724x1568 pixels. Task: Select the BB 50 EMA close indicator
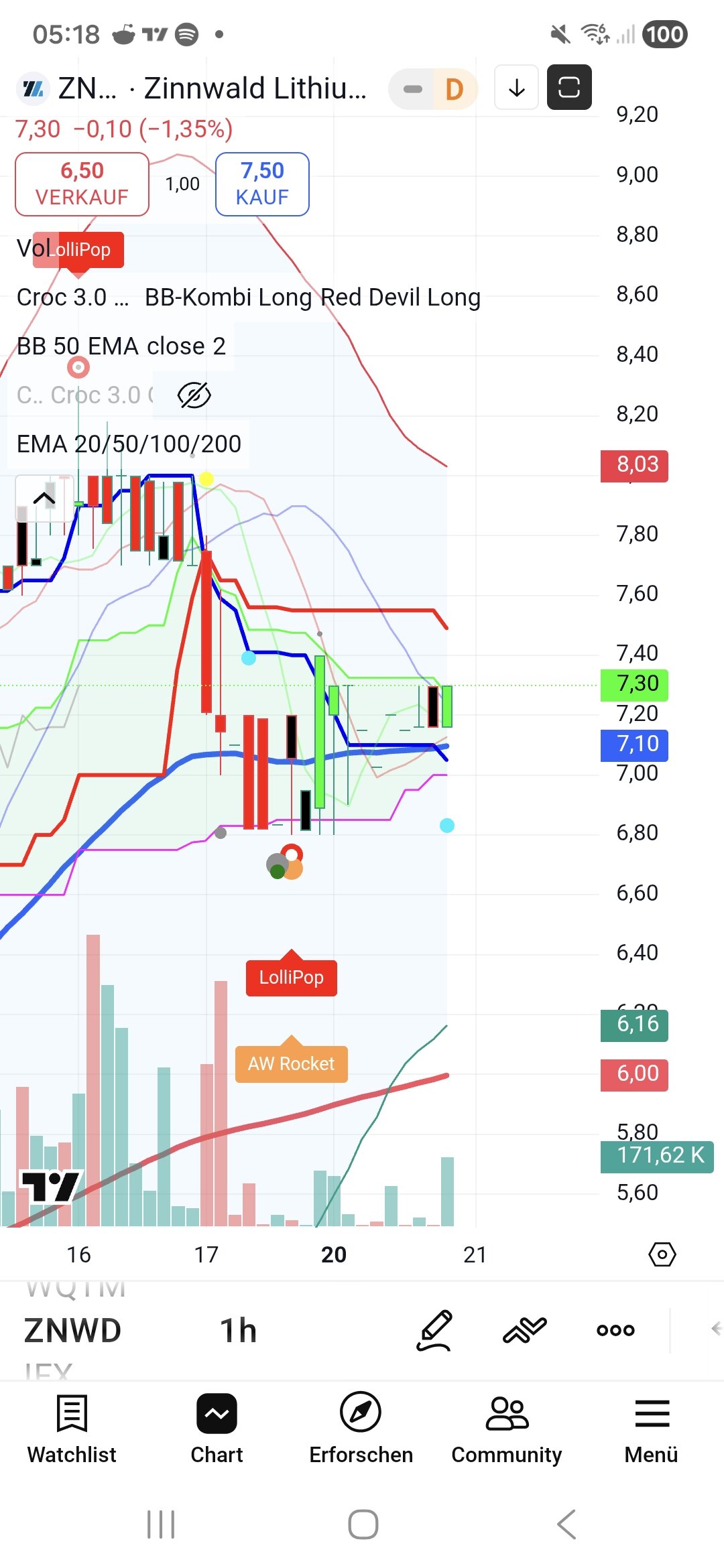pyautogui.click(x=121, y=346)
